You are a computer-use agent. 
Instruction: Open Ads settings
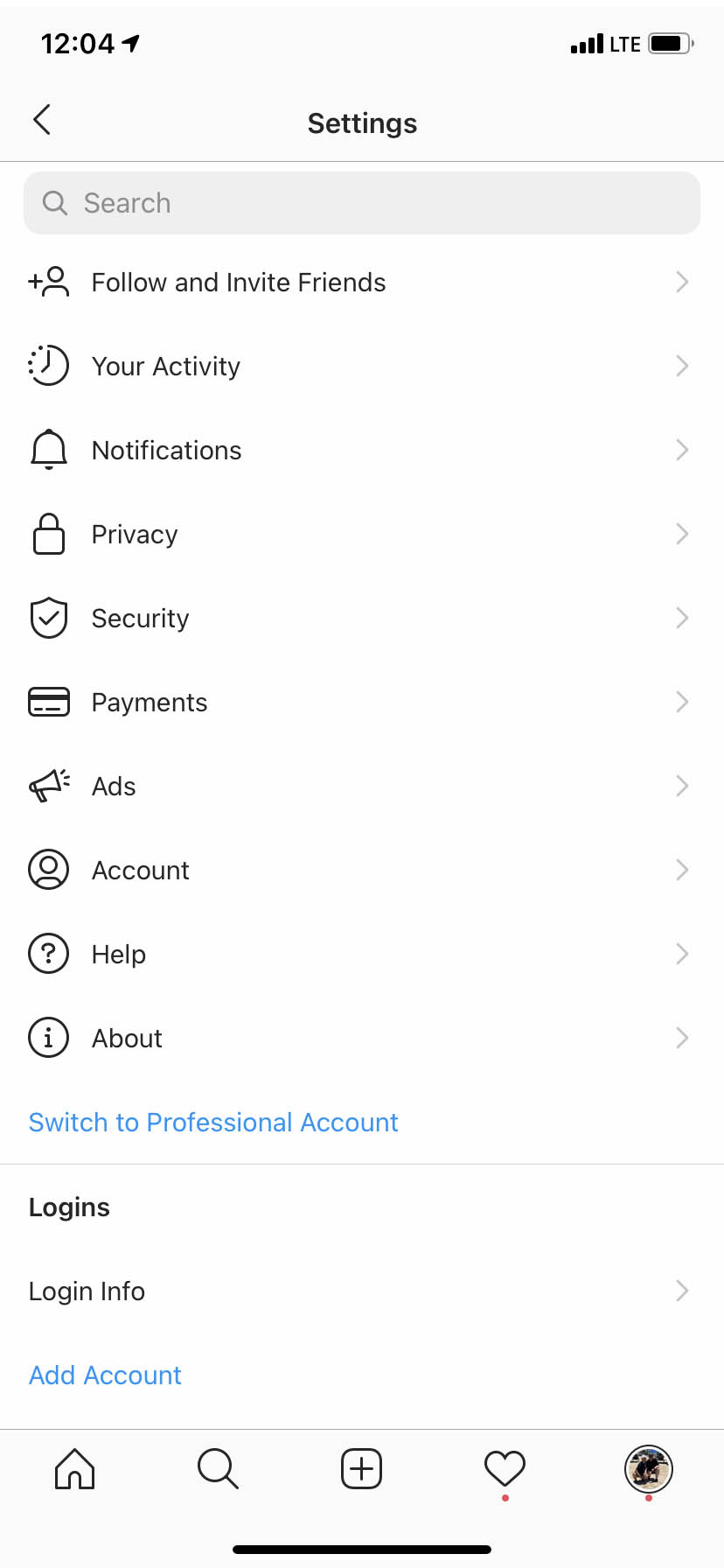114,787
